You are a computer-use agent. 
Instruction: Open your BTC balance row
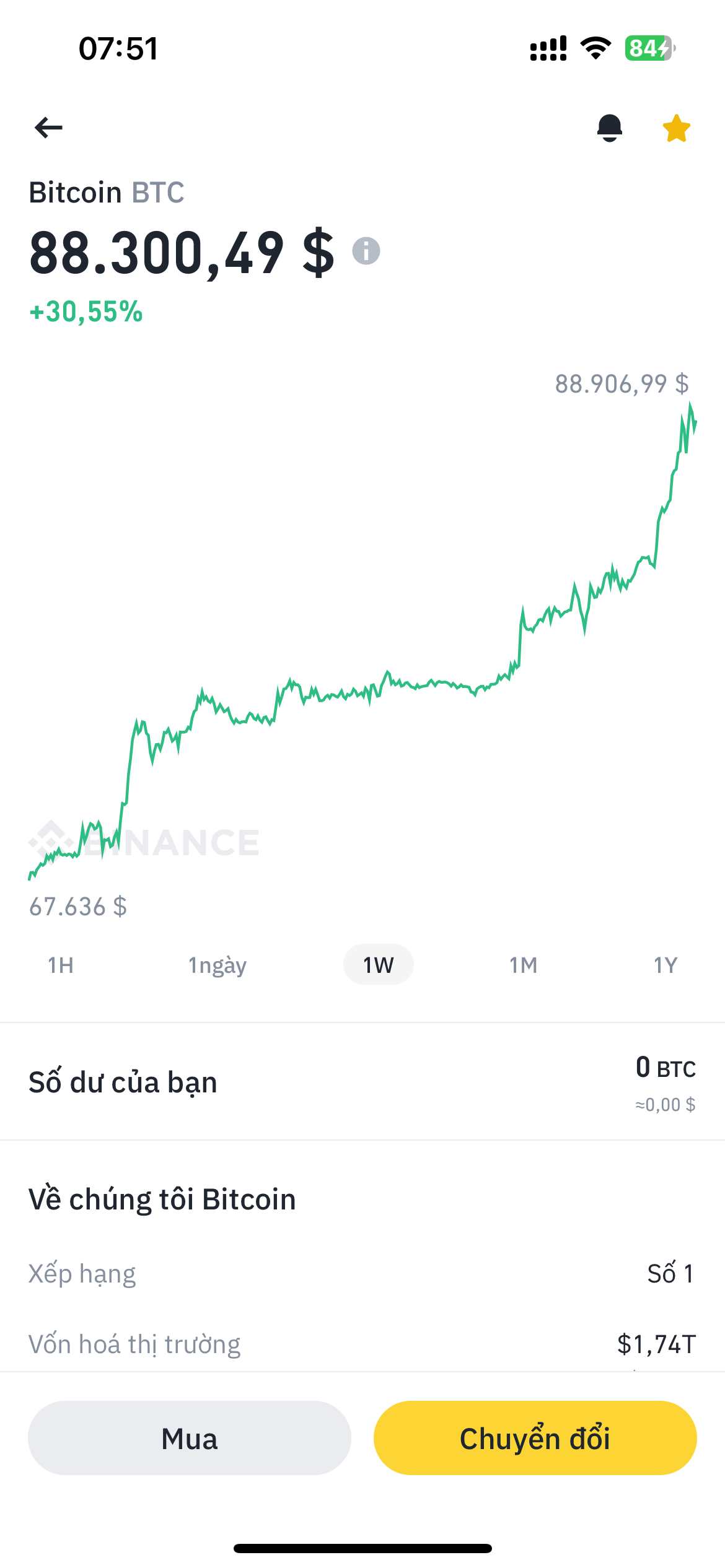point(362,1082)
